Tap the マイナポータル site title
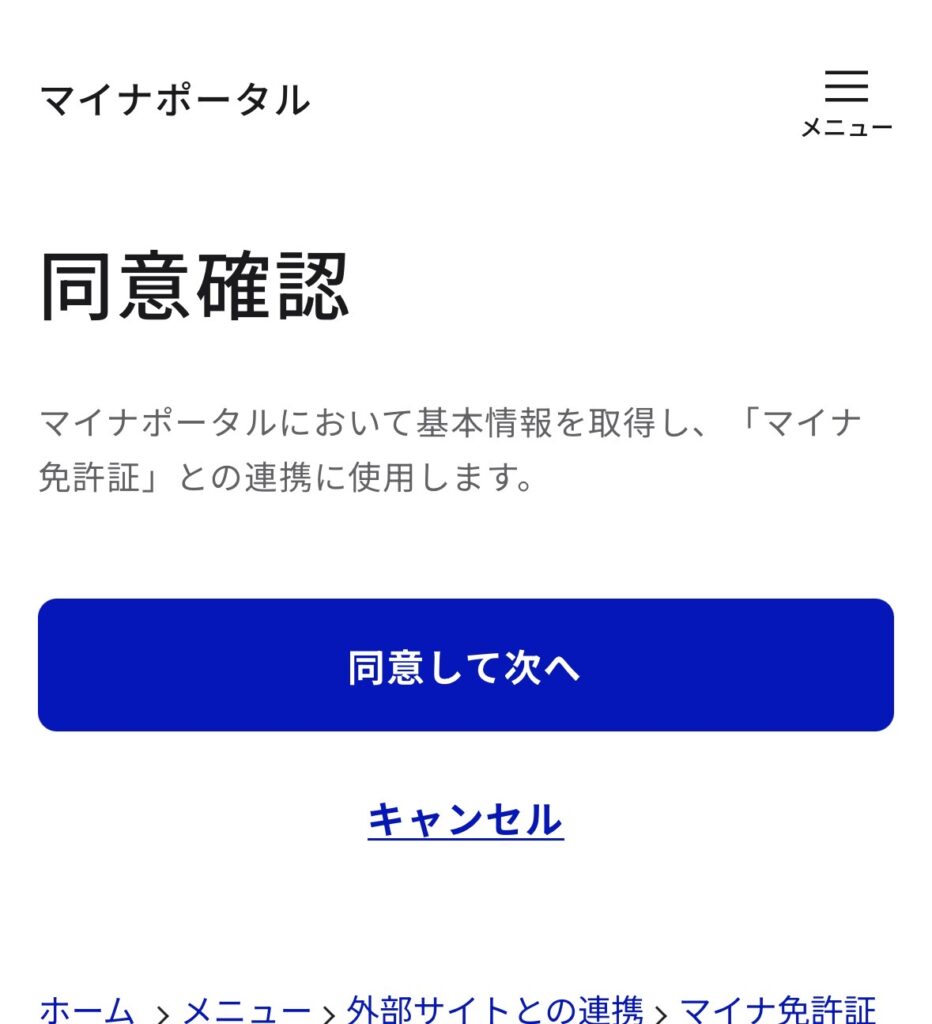 [x=175, y=100]
